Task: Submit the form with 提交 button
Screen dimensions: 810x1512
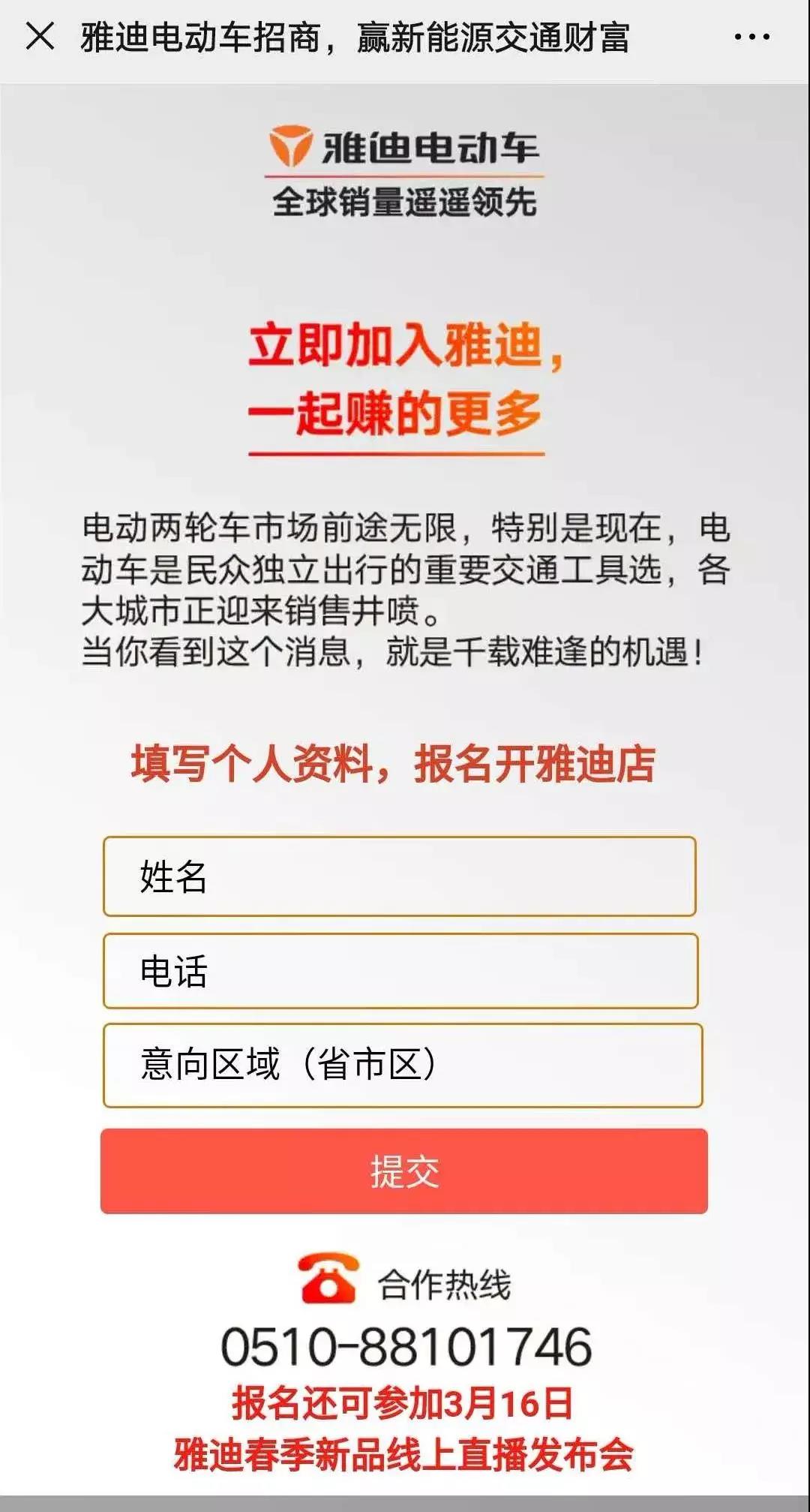Action: [x=403, y=1171]
